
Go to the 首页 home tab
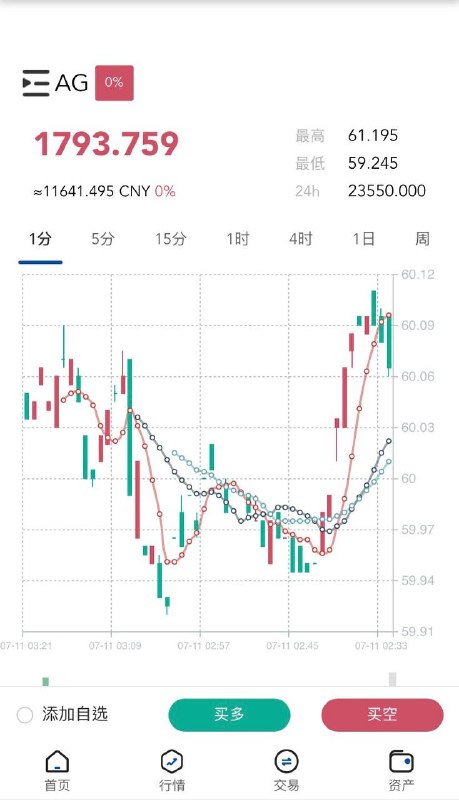point(57,770)
